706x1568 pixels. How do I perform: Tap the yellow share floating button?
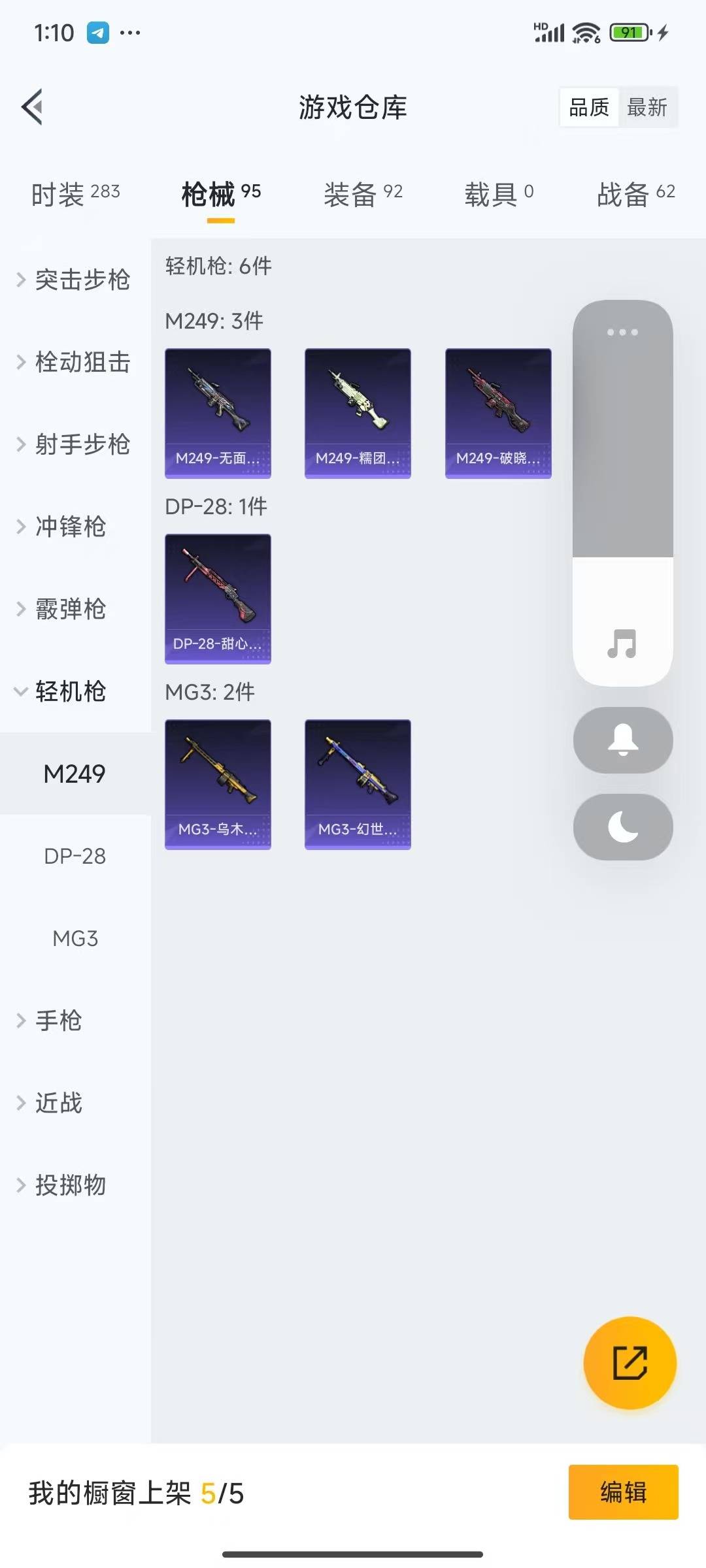point(630,1362)
